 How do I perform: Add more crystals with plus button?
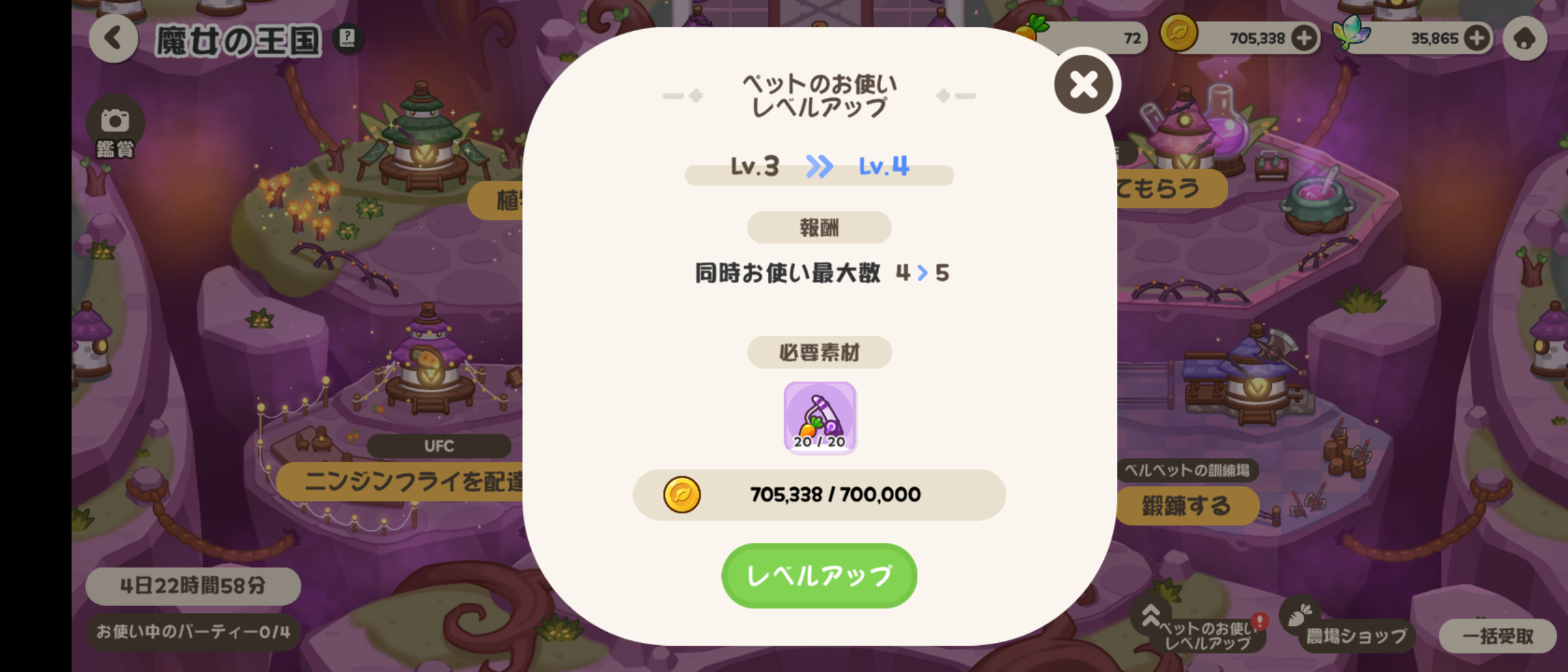click(x=1477, y=39)
